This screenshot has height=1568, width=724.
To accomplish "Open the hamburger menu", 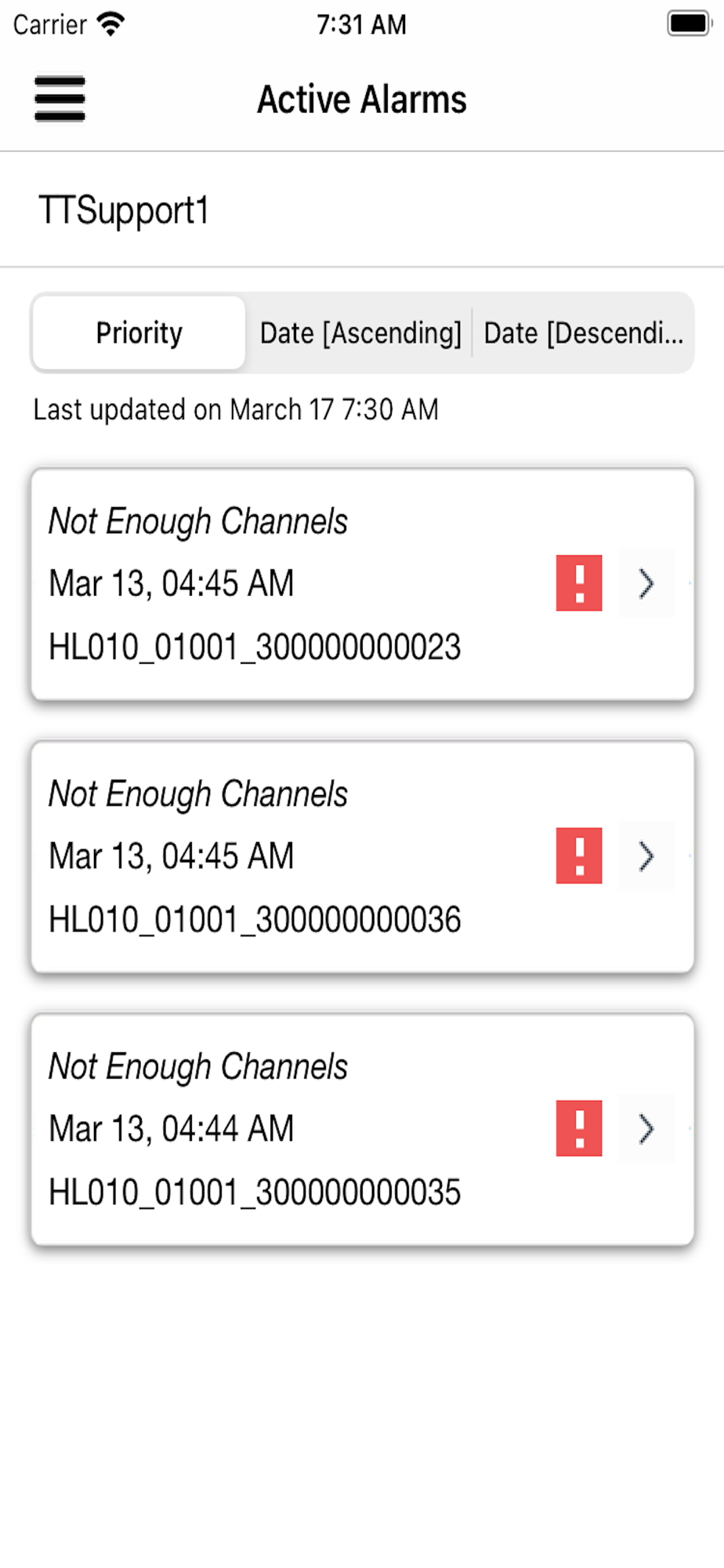I will pyautogui.click(x=60, y=99).
